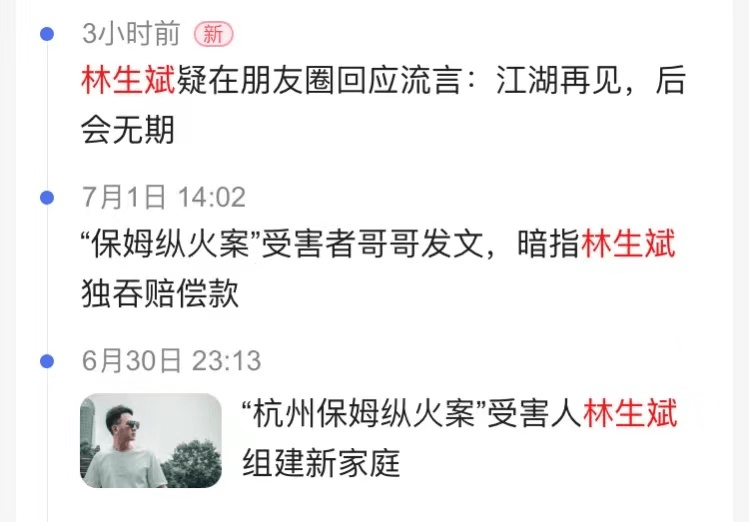Image resolution: width=749 pixels, height=522 pixels.
Task: Tap the photo thumbnail of 组建新家庭 story
Action: (x=151, y=440)
